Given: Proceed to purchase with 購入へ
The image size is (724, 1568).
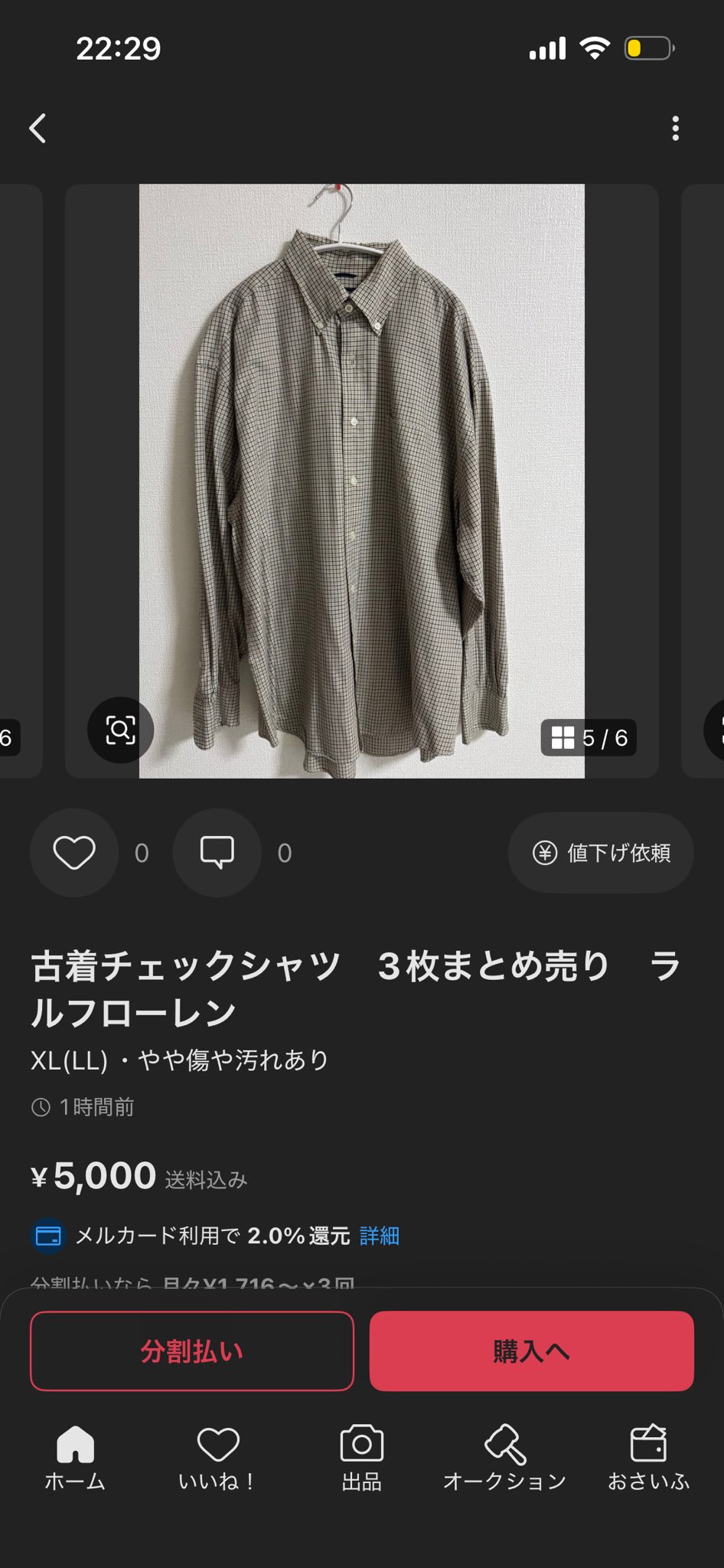Looking at the screenshot, I should click(531, 1351).
